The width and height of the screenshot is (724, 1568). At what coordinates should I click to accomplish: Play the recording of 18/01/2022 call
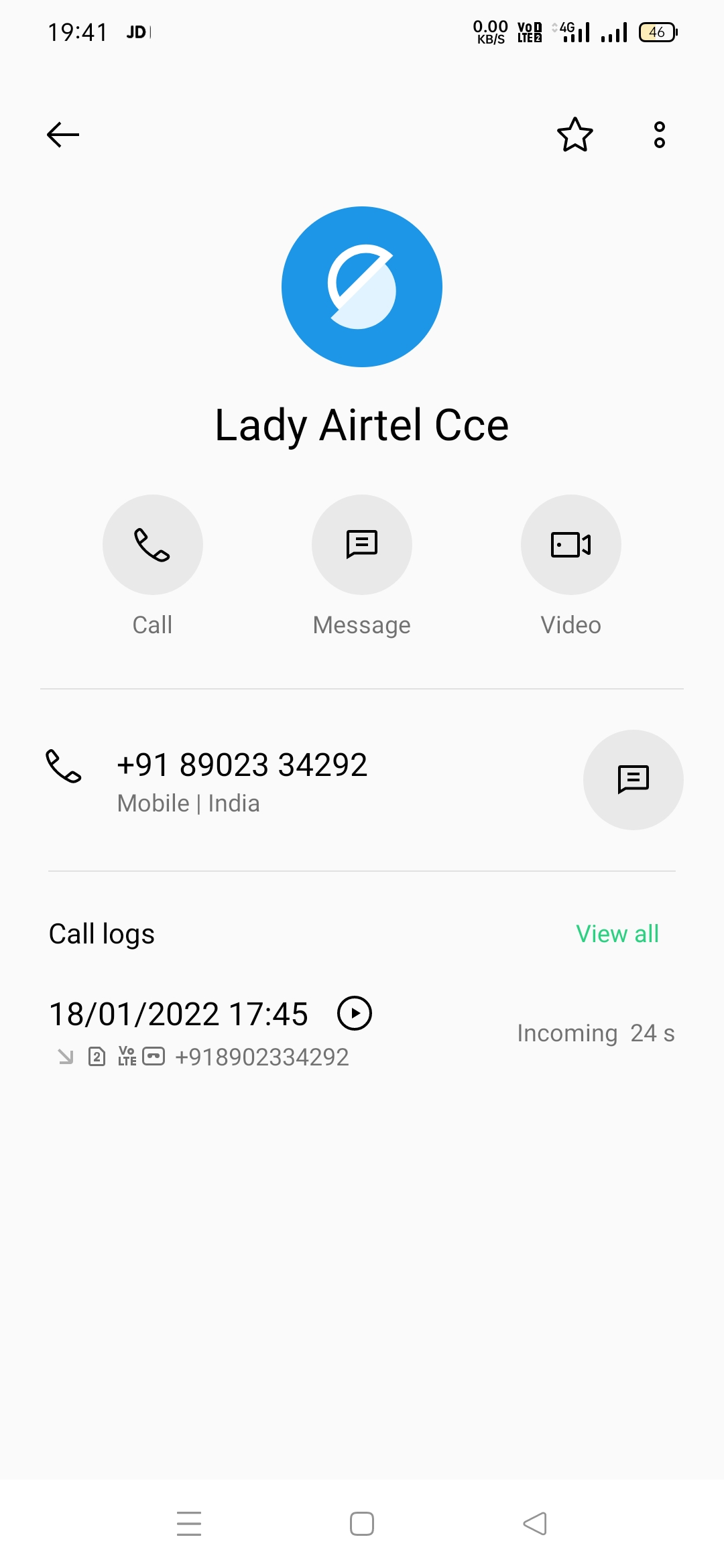pos(355,1012)
